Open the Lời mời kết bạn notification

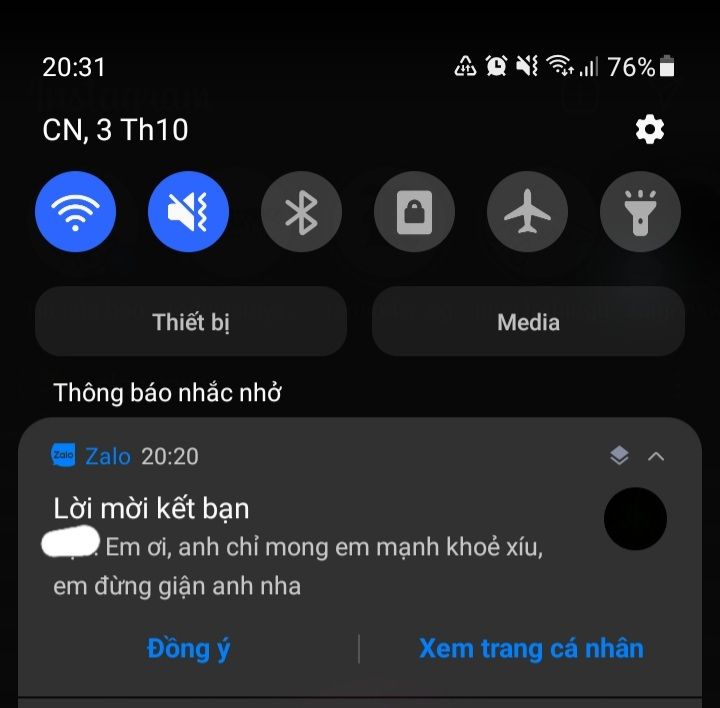(x=300, y=545)
